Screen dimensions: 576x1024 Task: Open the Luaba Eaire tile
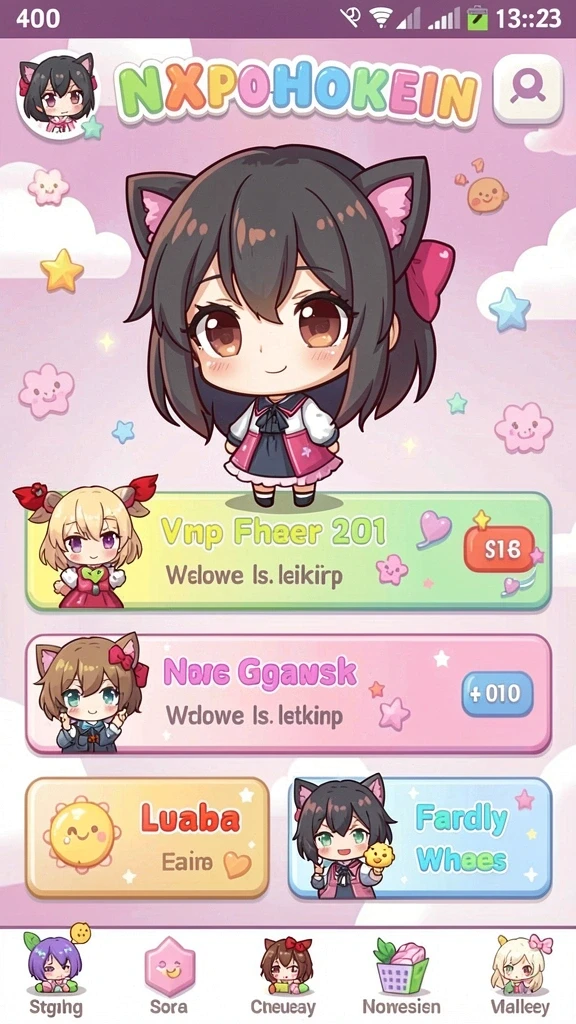(148, 838)
